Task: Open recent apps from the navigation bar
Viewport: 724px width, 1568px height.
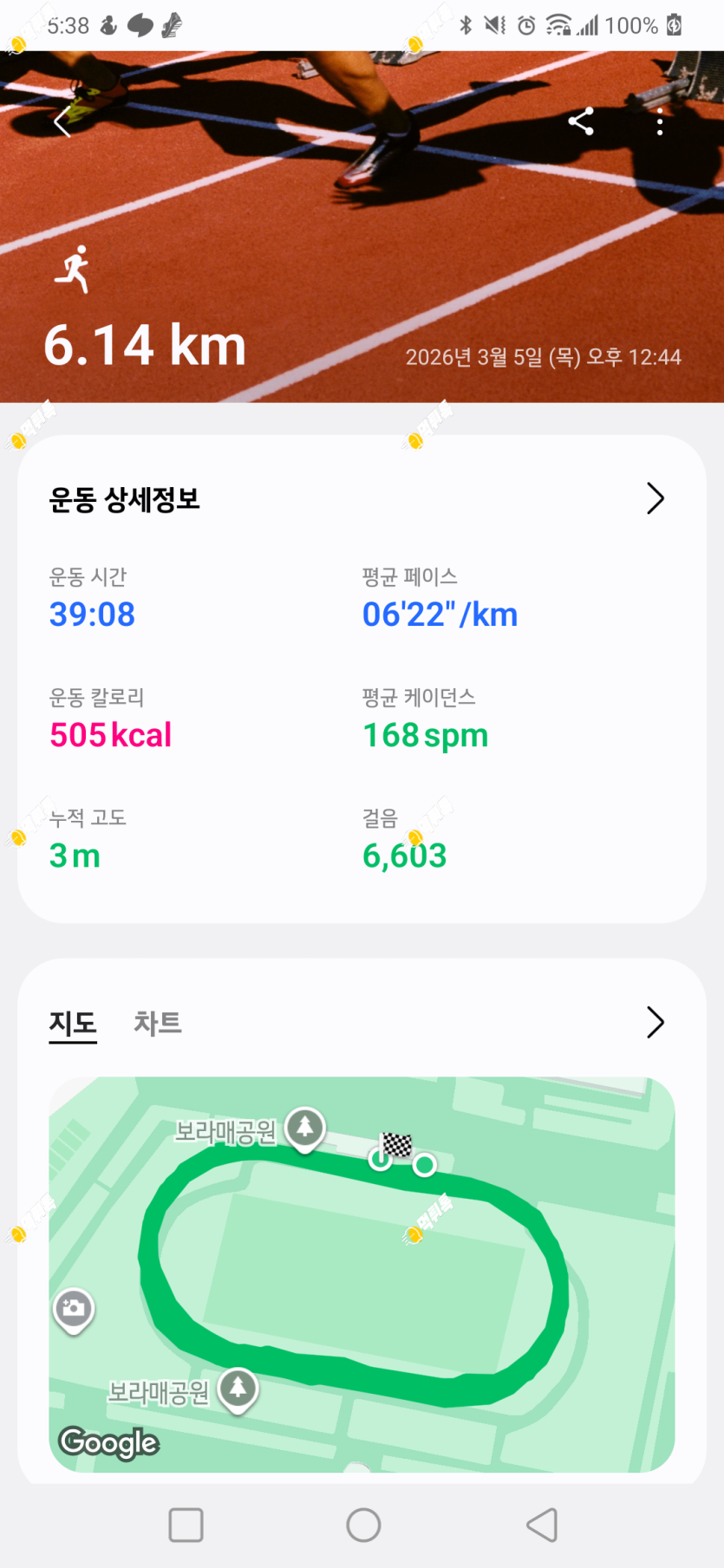Action: point(186,1525)
